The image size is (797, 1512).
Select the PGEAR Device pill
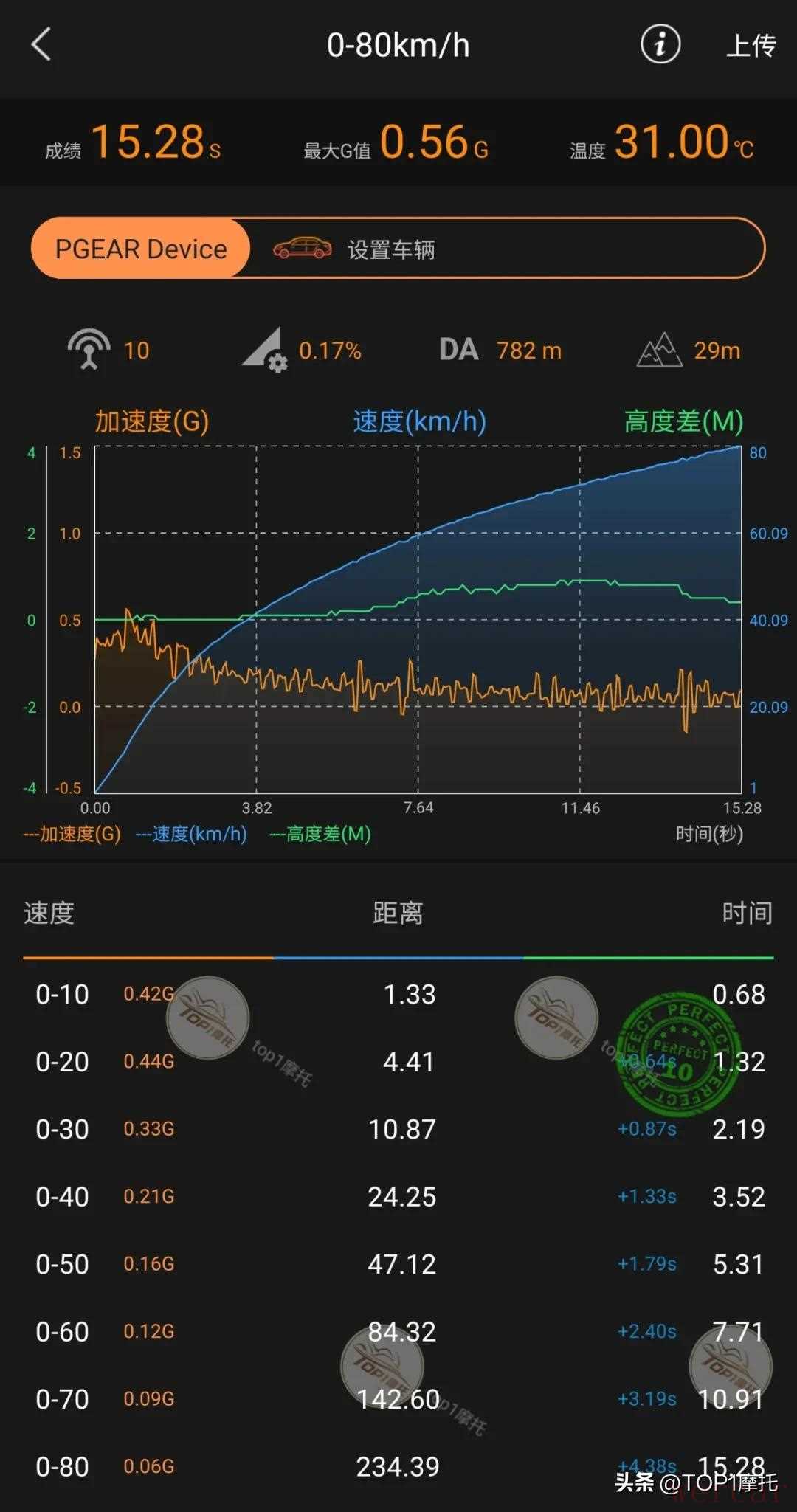[141, 249]
